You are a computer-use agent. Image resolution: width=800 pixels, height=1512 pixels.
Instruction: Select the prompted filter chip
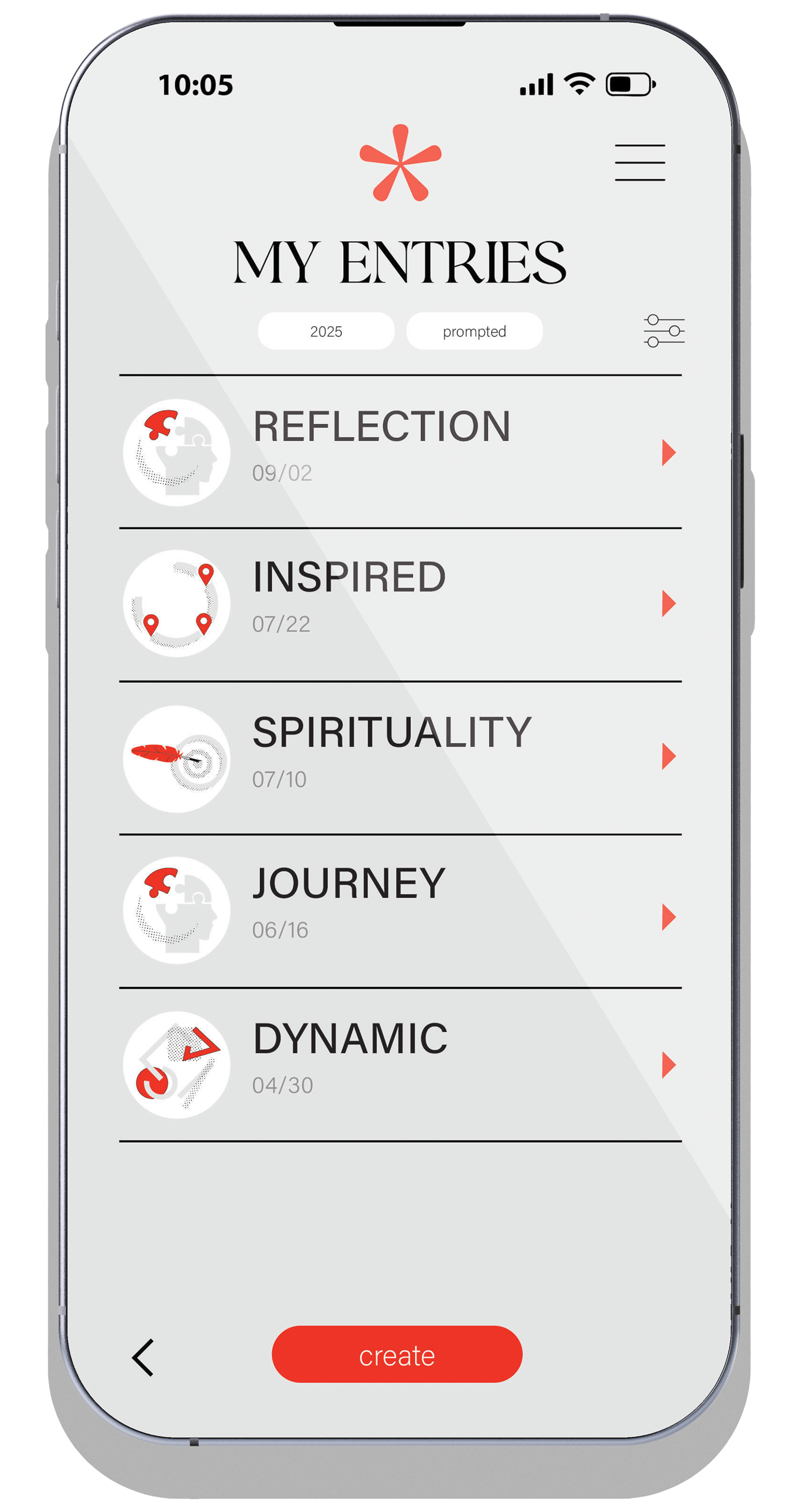[474, 331]
